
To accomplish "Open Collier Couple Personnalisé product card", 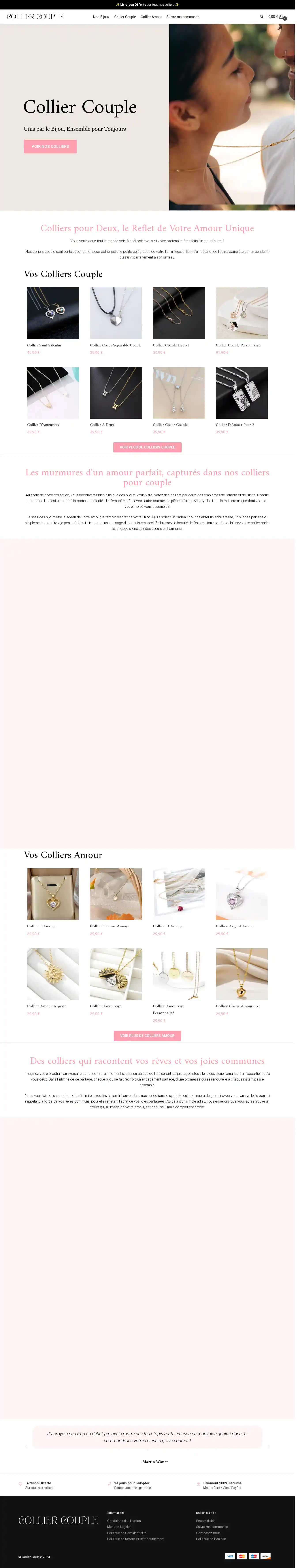I will coord(241,313).
